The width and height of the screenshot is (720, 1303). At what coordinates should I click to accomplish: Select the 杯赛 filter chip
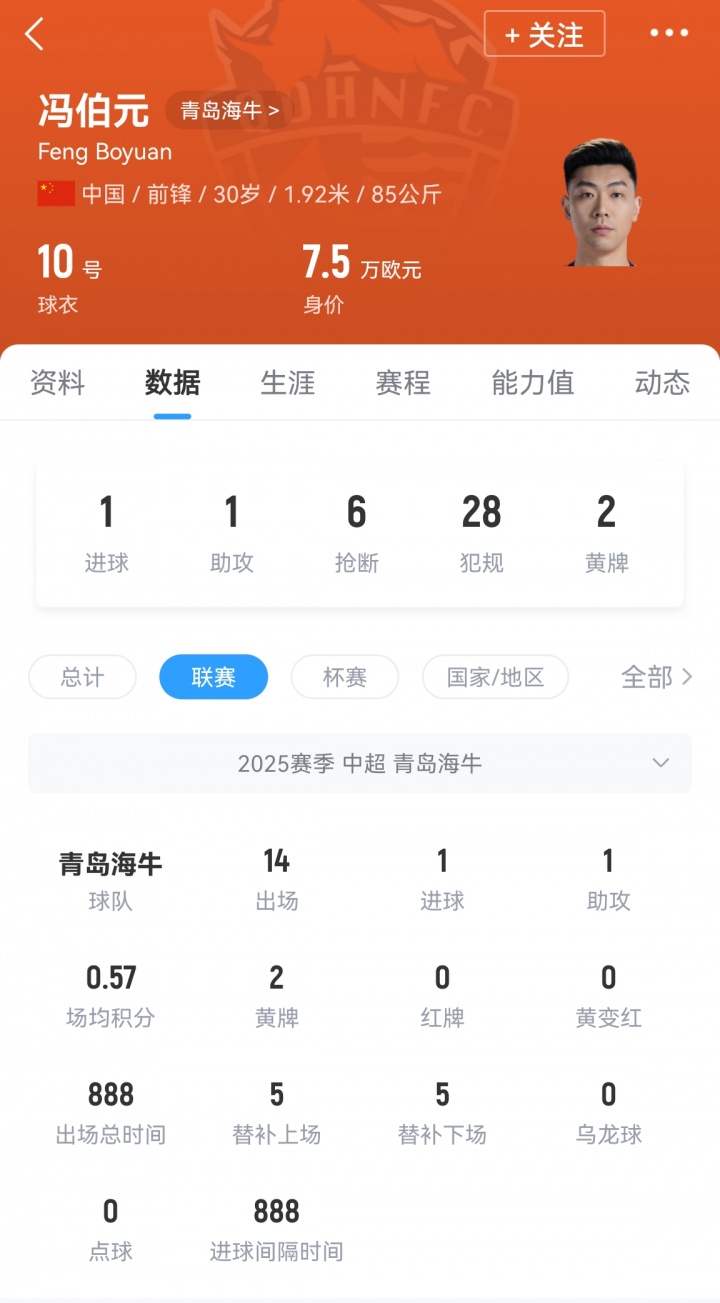point(344,677)
